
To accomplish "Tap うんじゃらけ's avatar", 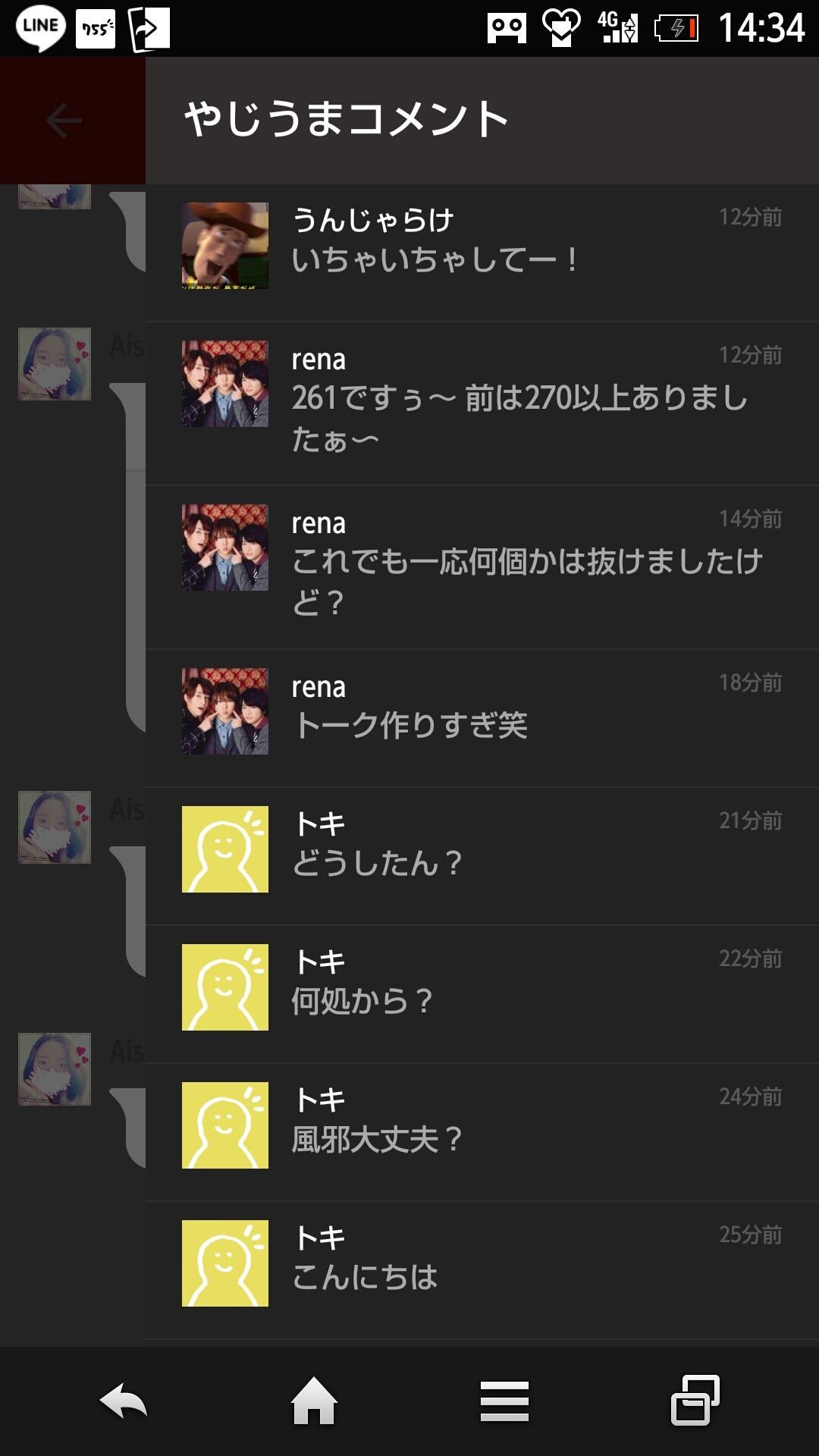I will tap(224, 244).
